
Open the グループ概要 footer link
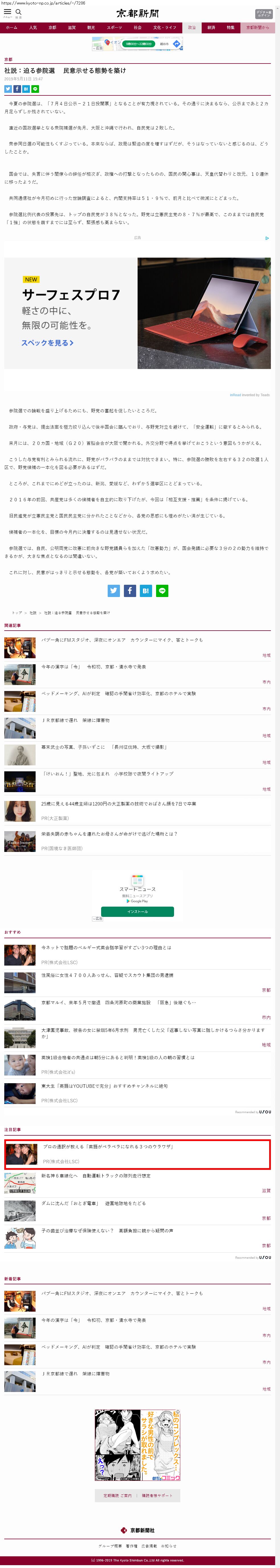[x=110, y=1545]
